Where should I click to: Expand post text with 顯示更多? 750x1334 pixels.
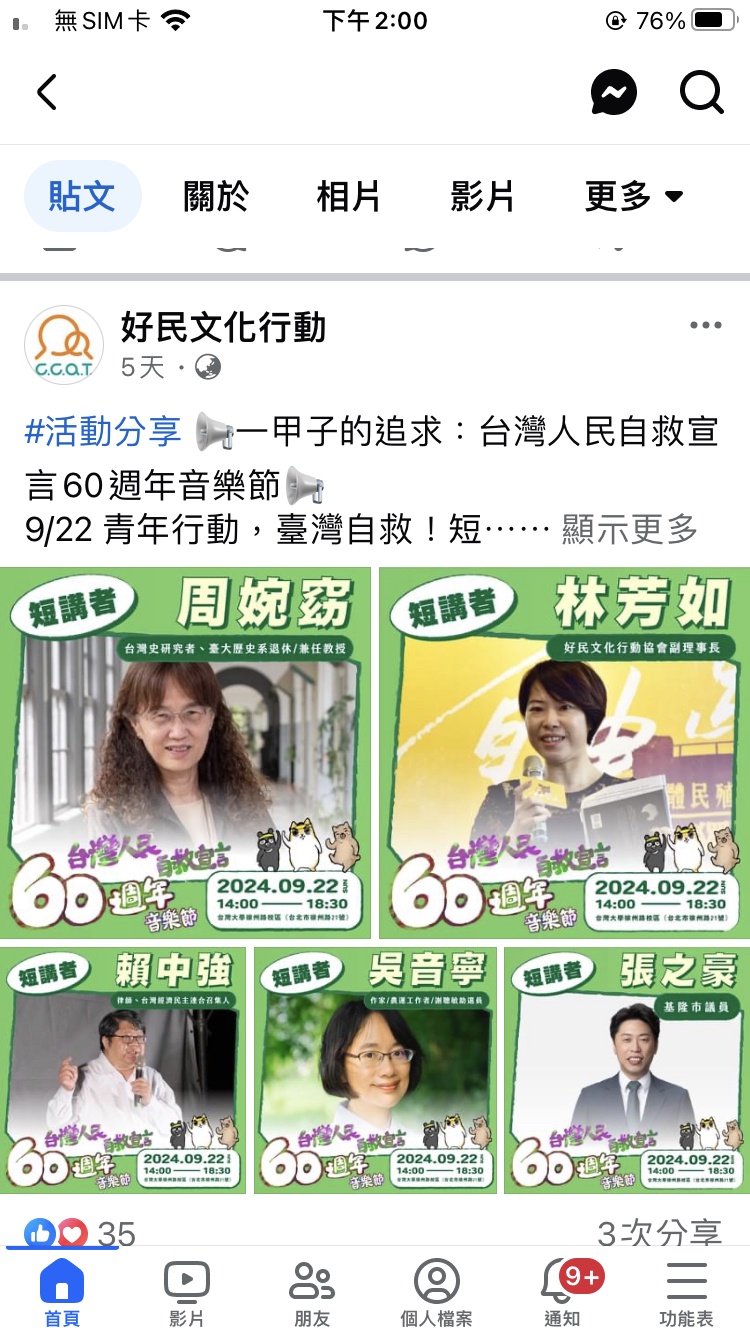click(x=629, y=529)
